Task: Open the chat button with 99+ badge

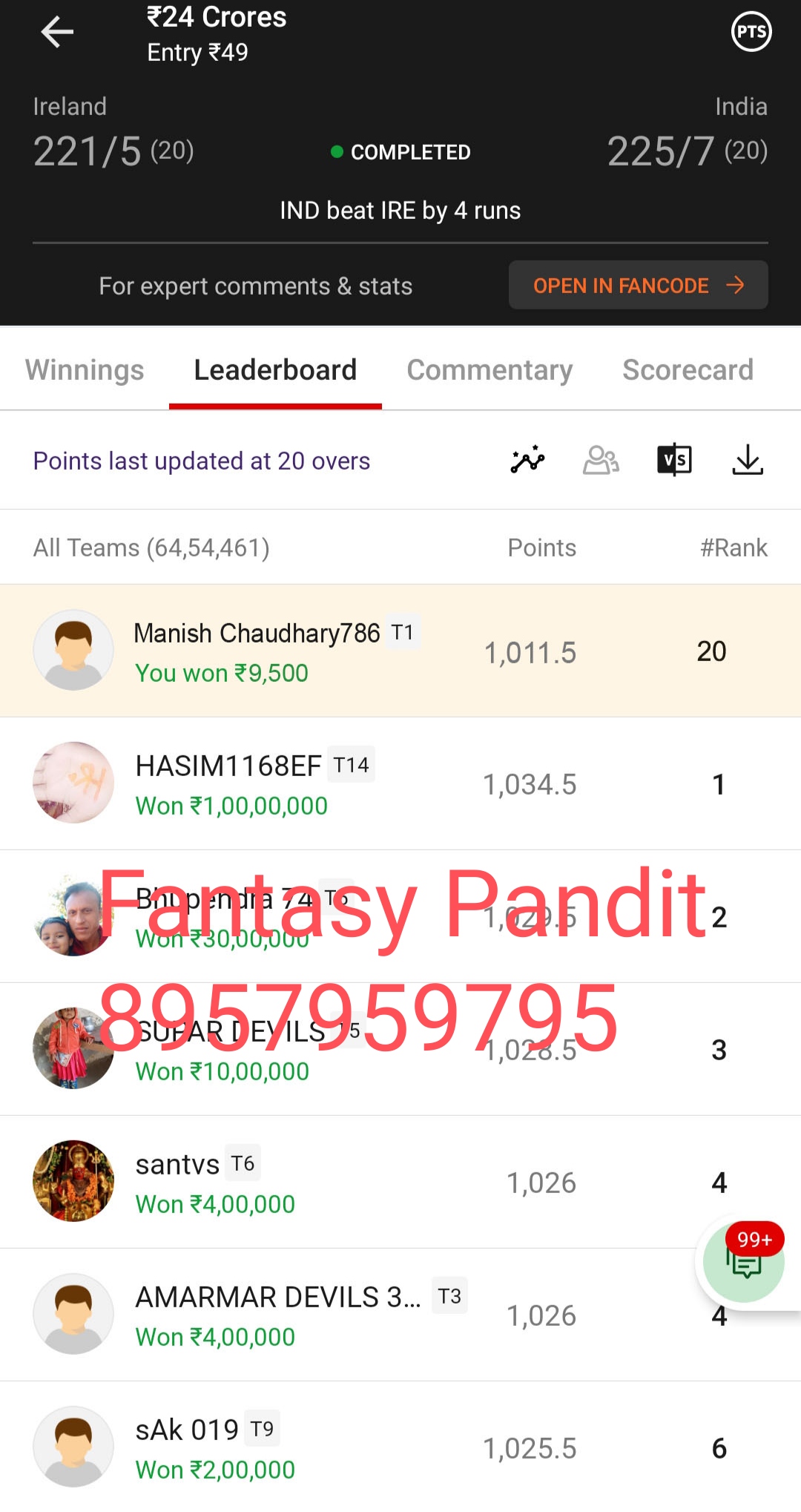Action: pos(744,1261)
